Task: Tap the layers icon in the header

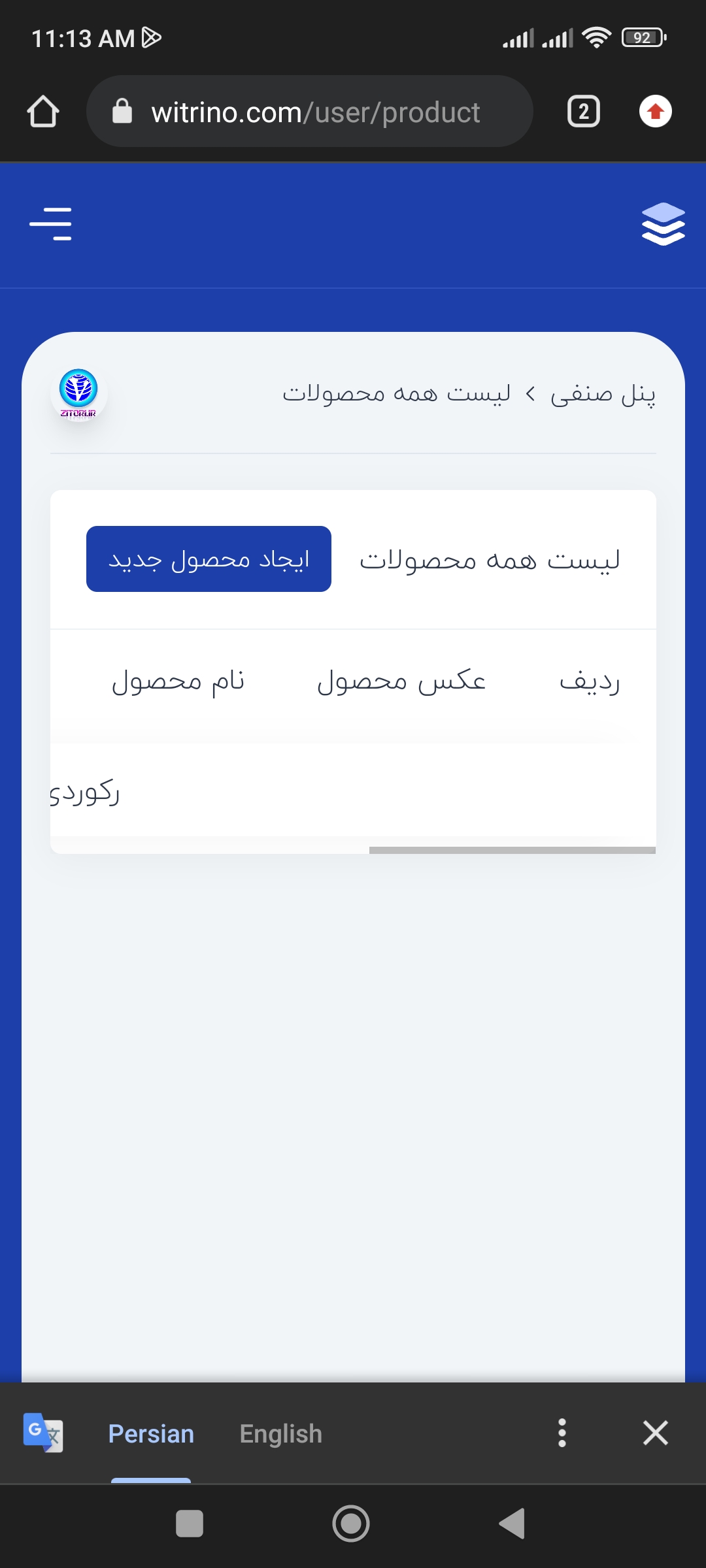Action: pyautogui.click(x=664, y=224)
